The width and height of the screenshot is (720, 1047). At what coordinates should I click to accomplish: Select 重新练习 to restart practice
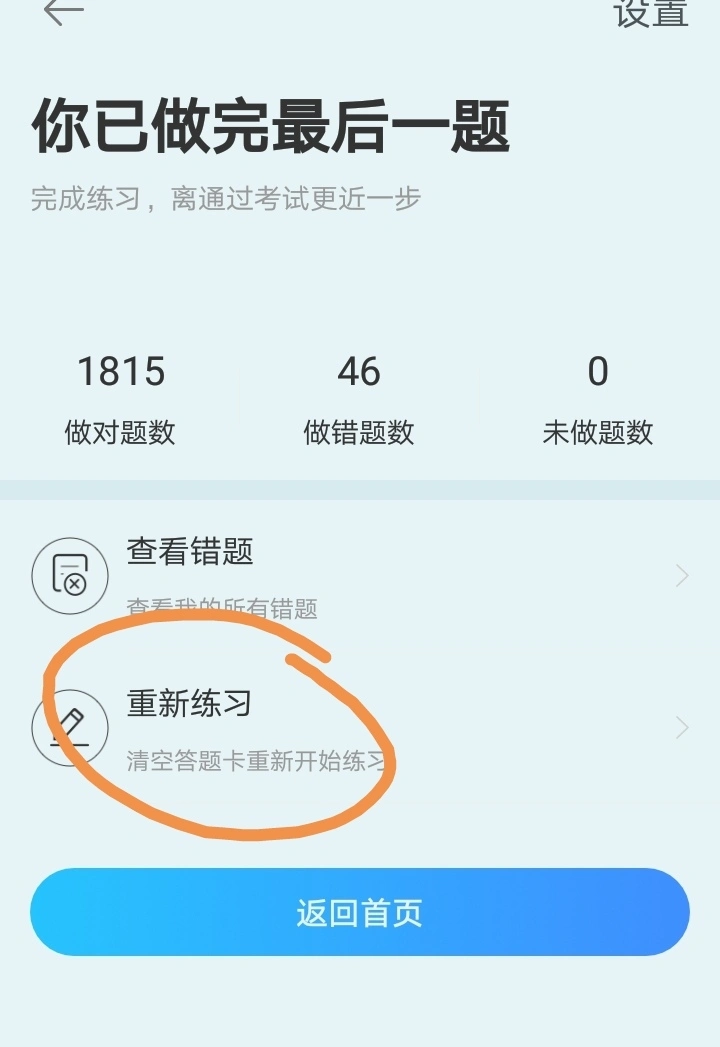pos(360,727)
